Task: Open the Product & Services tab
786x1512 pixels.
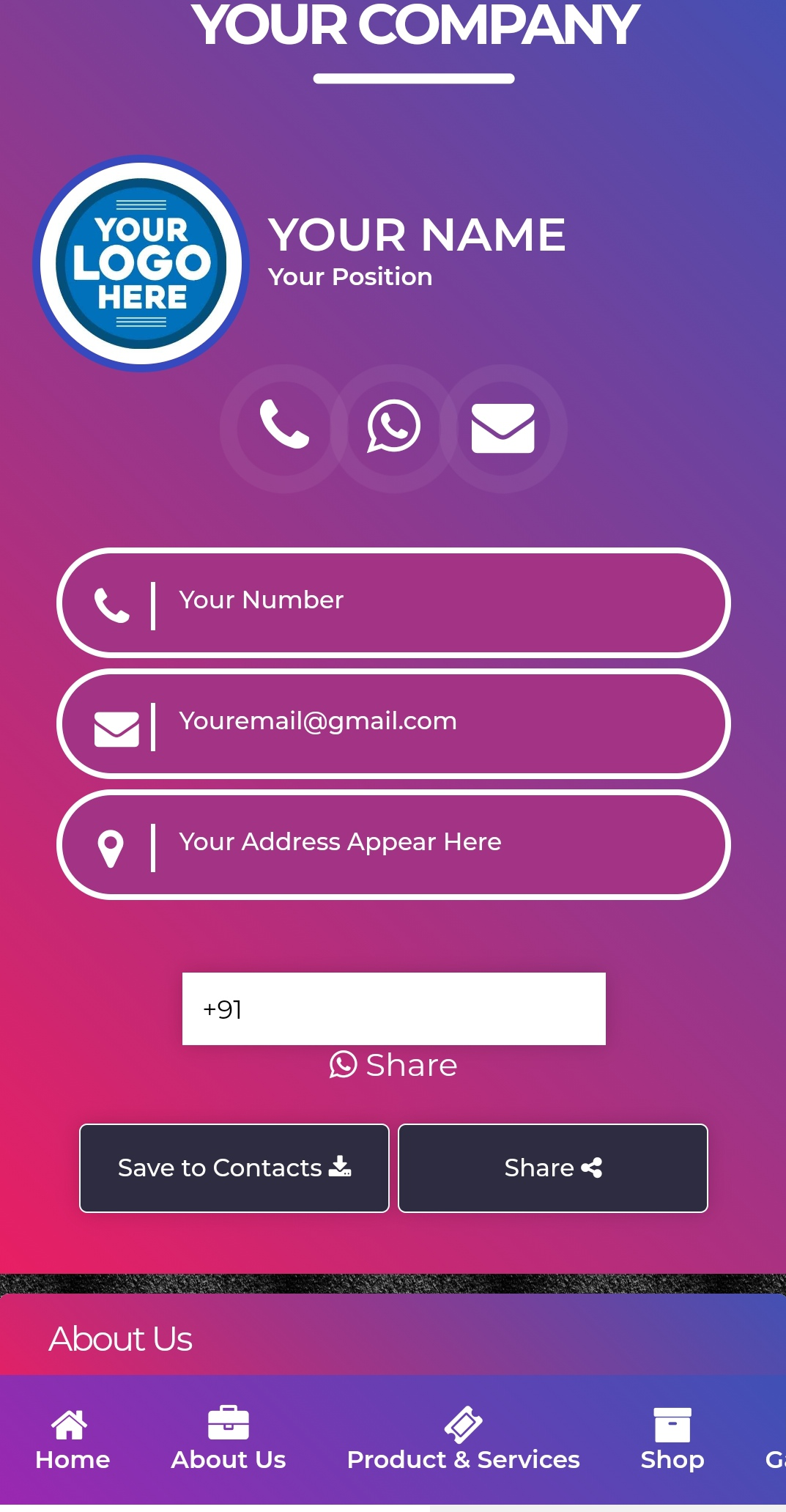Action: click(463, 1439)
